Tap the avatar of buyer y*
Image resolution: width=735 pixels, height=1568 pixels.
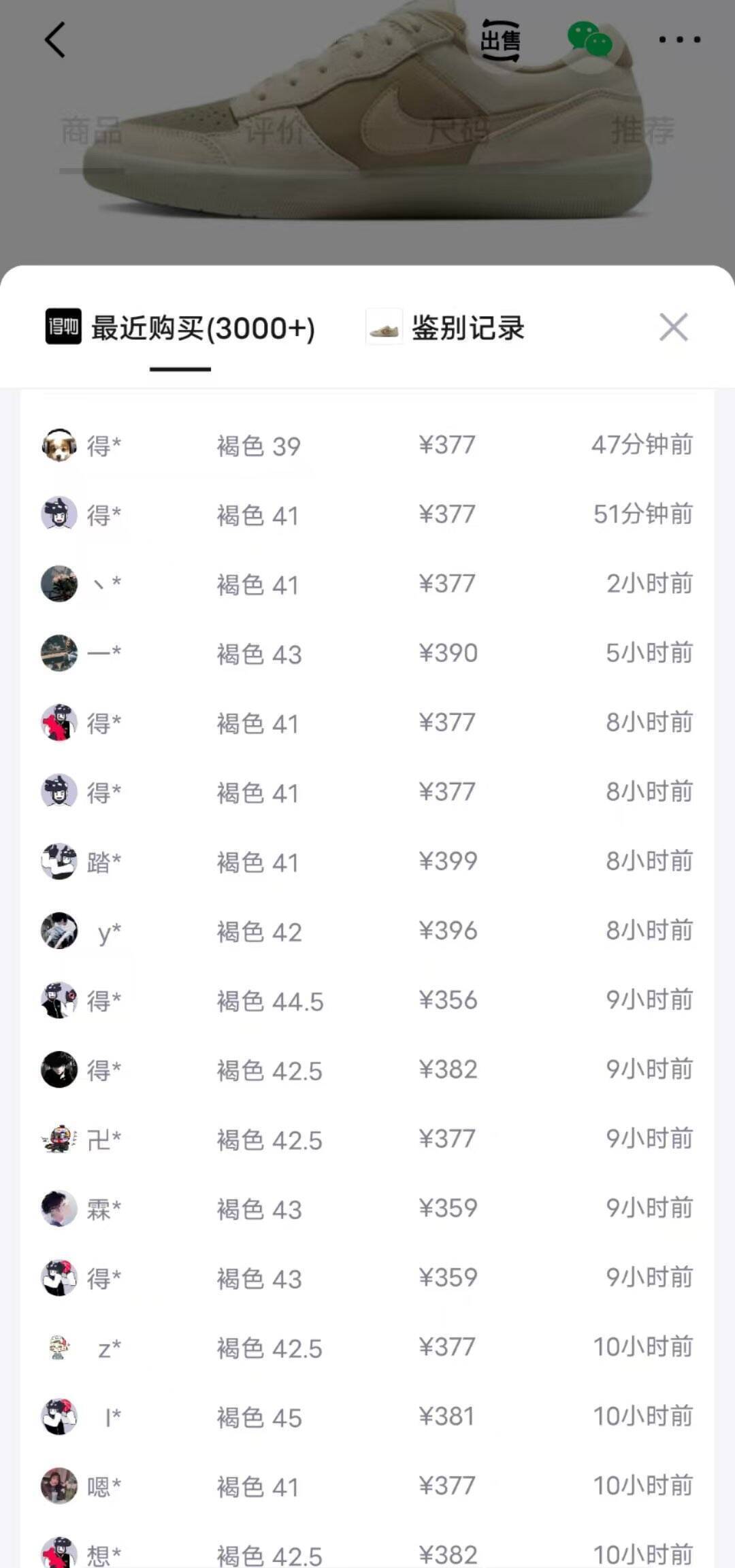coord(60,931)
